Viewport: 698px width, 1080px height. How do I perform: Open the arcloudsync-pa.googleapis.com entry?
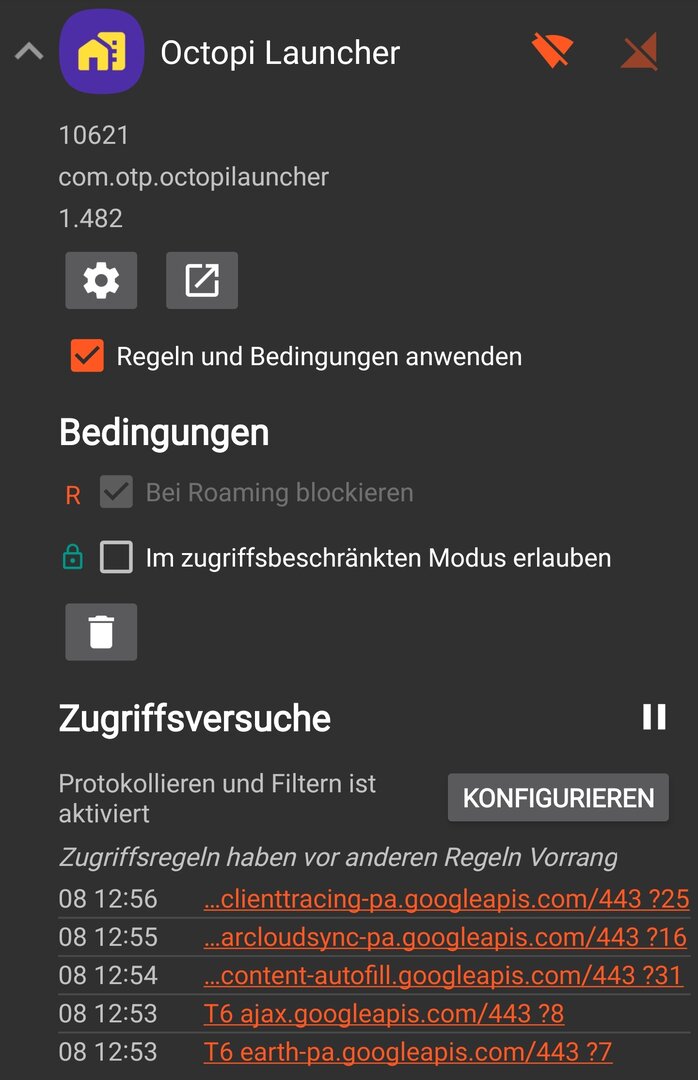(445, 937)
